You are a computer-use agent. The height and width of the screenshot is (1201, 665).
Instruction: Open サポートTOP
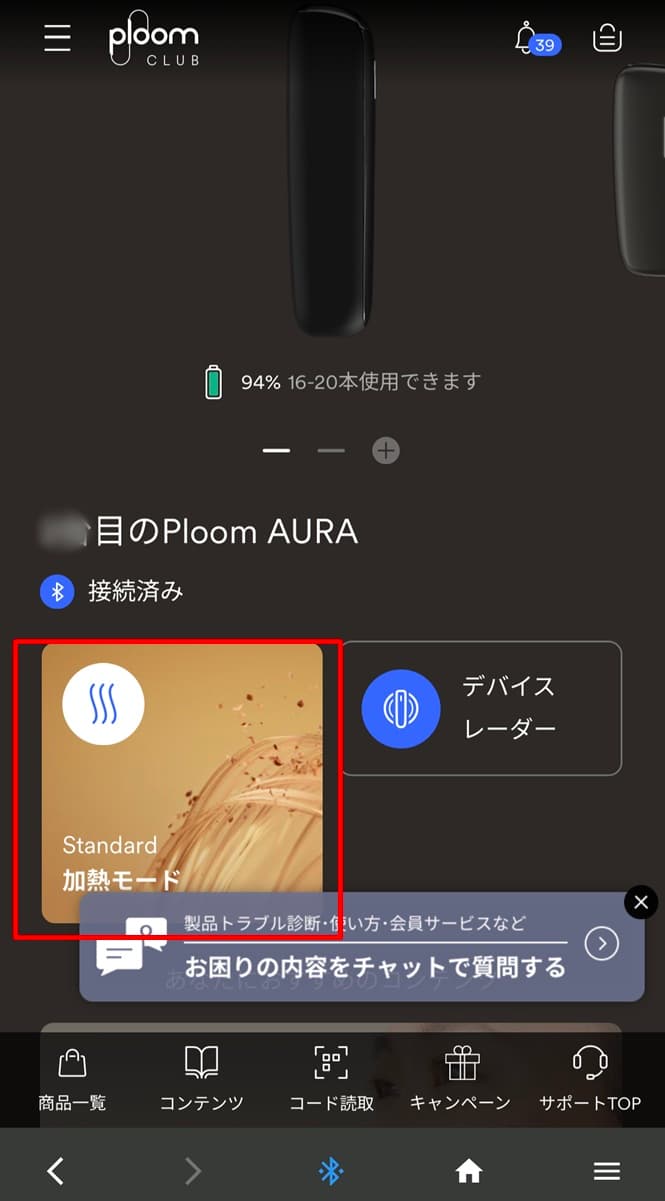pos(590,1079)
